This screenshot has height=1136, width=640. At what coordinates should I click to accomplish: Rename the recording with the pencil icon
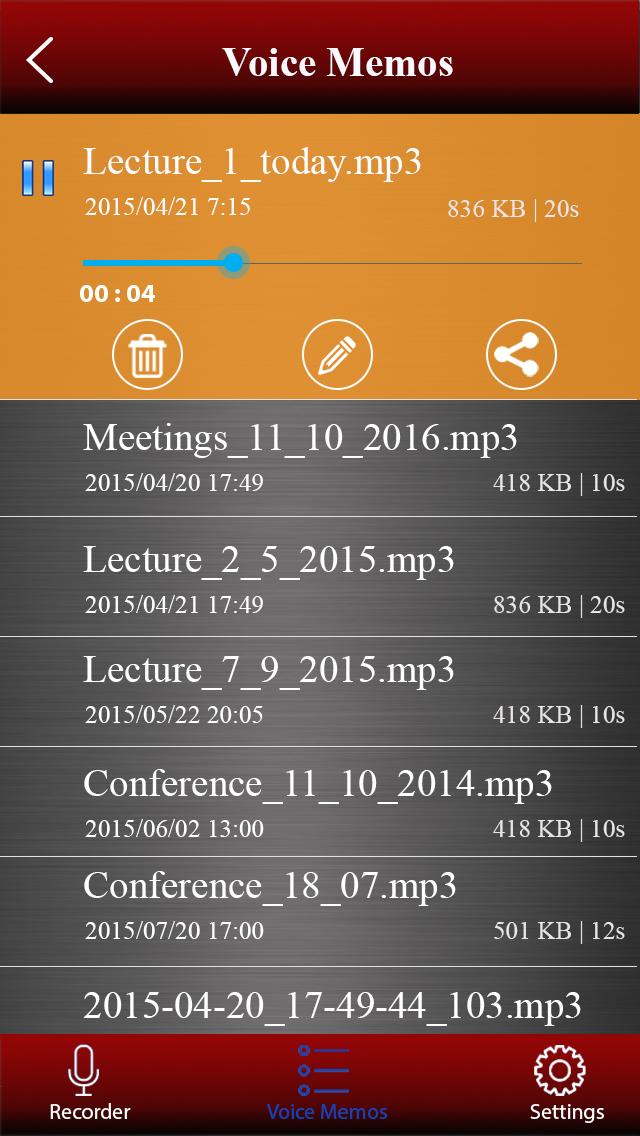pos(337,354)
